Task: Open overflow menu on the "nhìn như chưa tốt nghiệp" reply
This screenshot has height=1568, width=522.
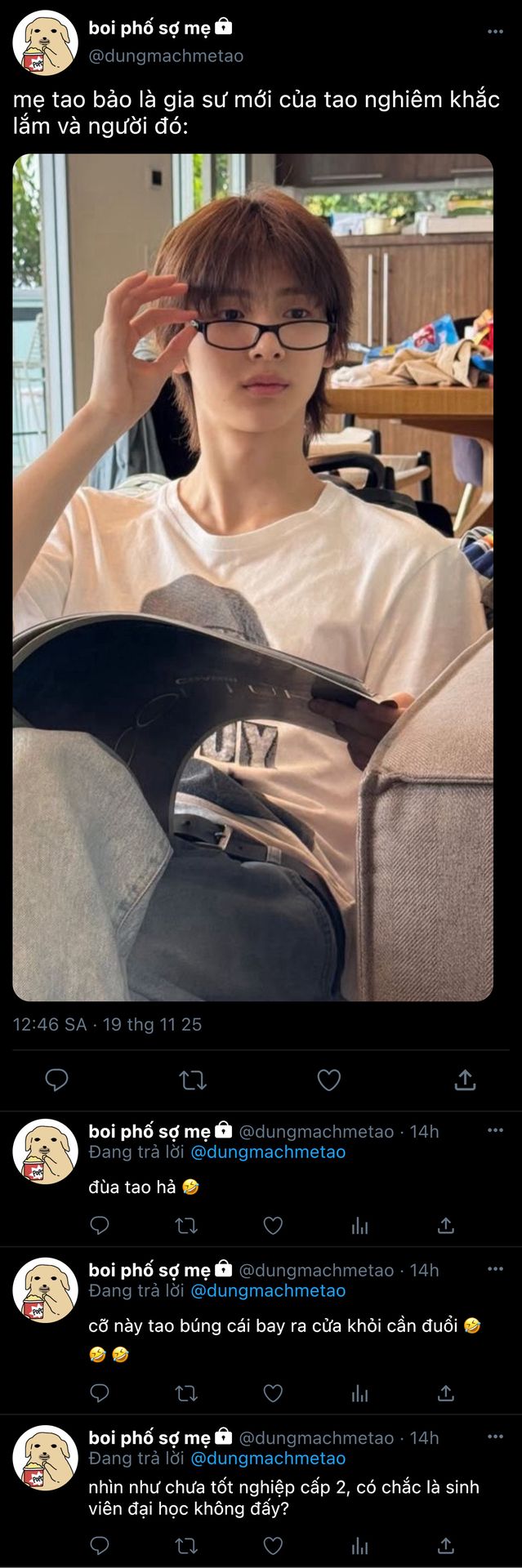Action: [x=495, y=1437]
